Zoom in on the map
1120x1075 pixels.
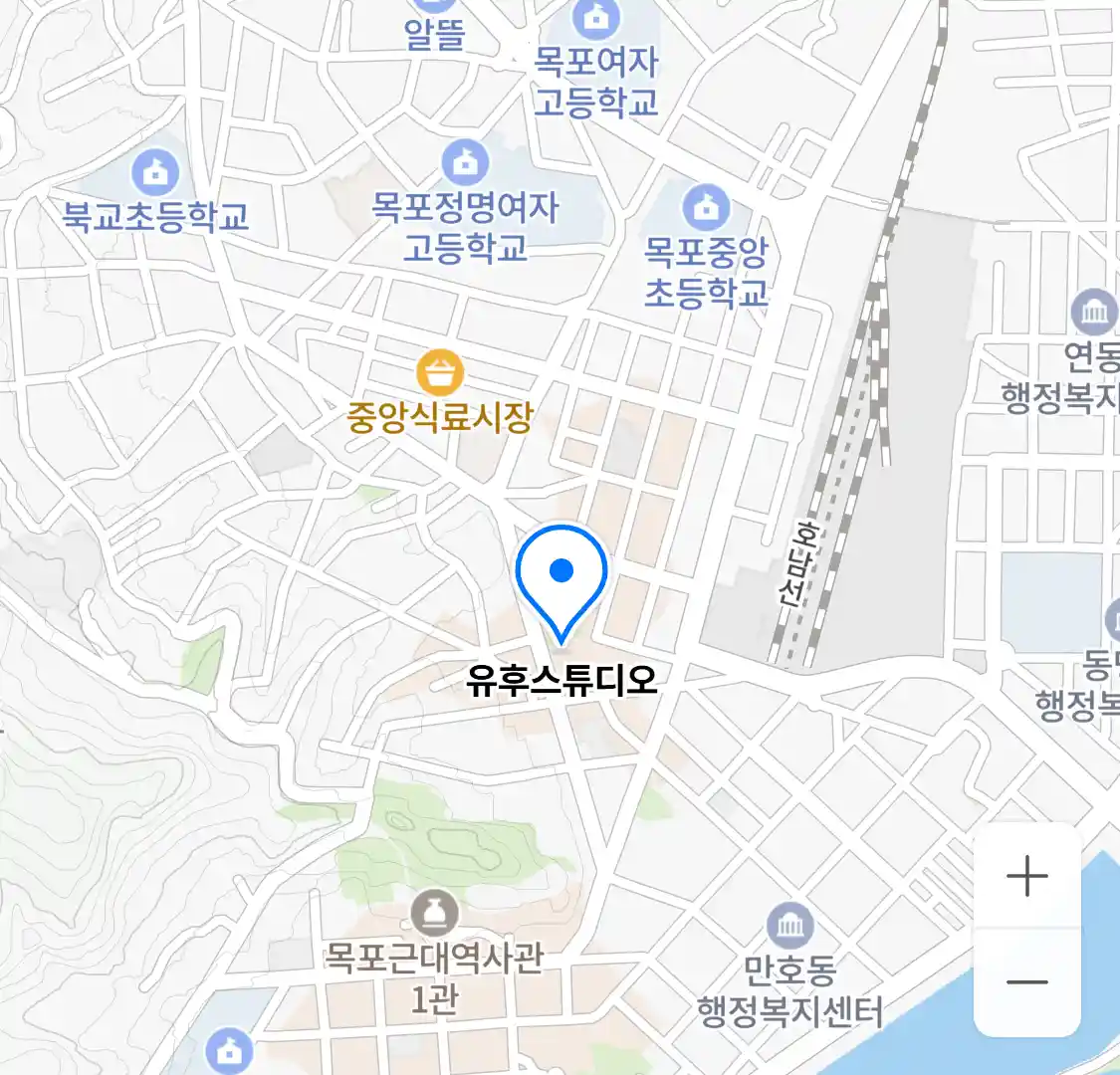click(1026, 877)
